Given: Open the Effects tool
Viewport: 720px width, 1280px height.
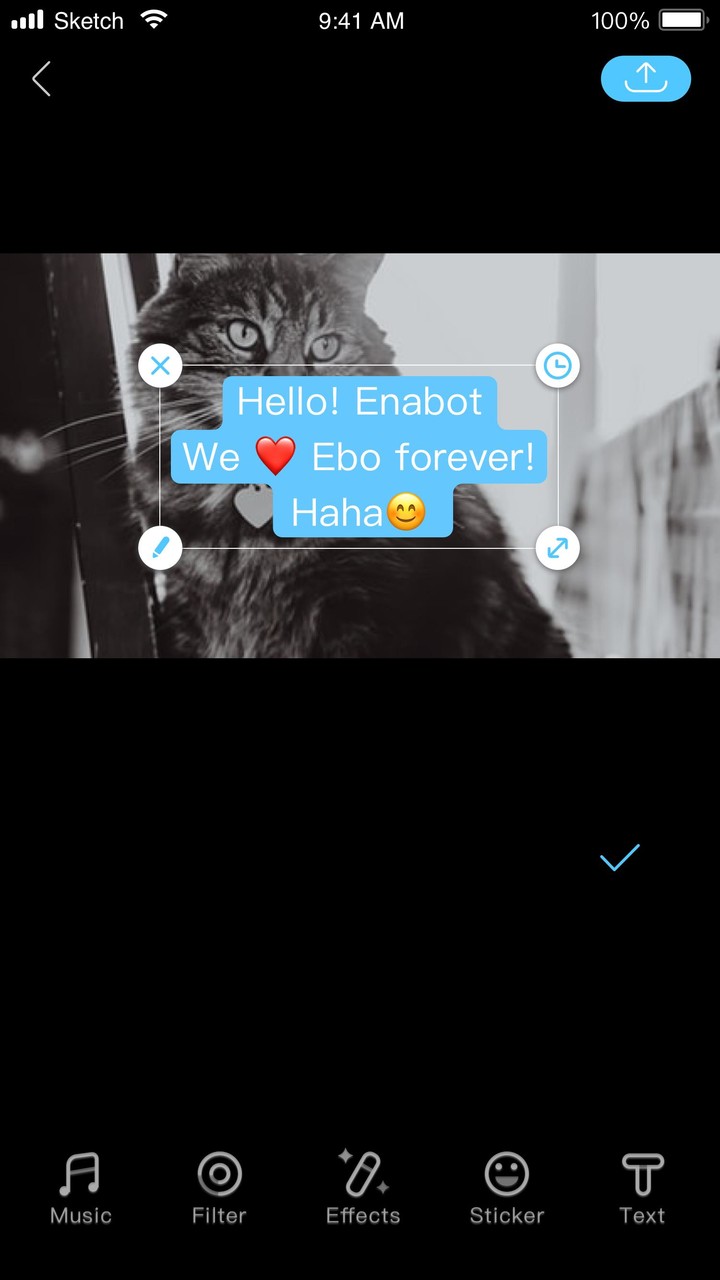Looking at the screenshot, I should tap(363, 1188).
